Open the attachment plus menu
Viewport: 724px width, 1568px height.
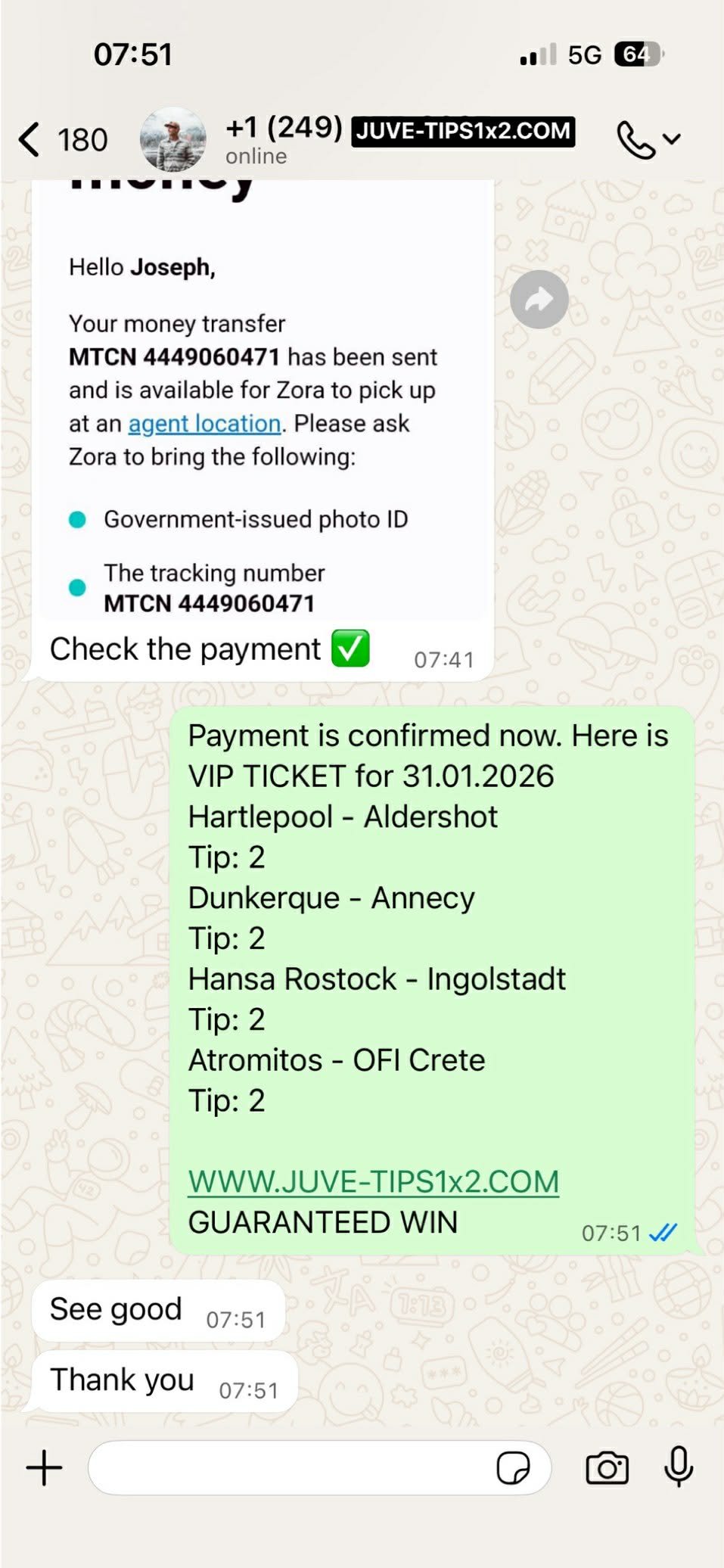(x=44, y=1468)
